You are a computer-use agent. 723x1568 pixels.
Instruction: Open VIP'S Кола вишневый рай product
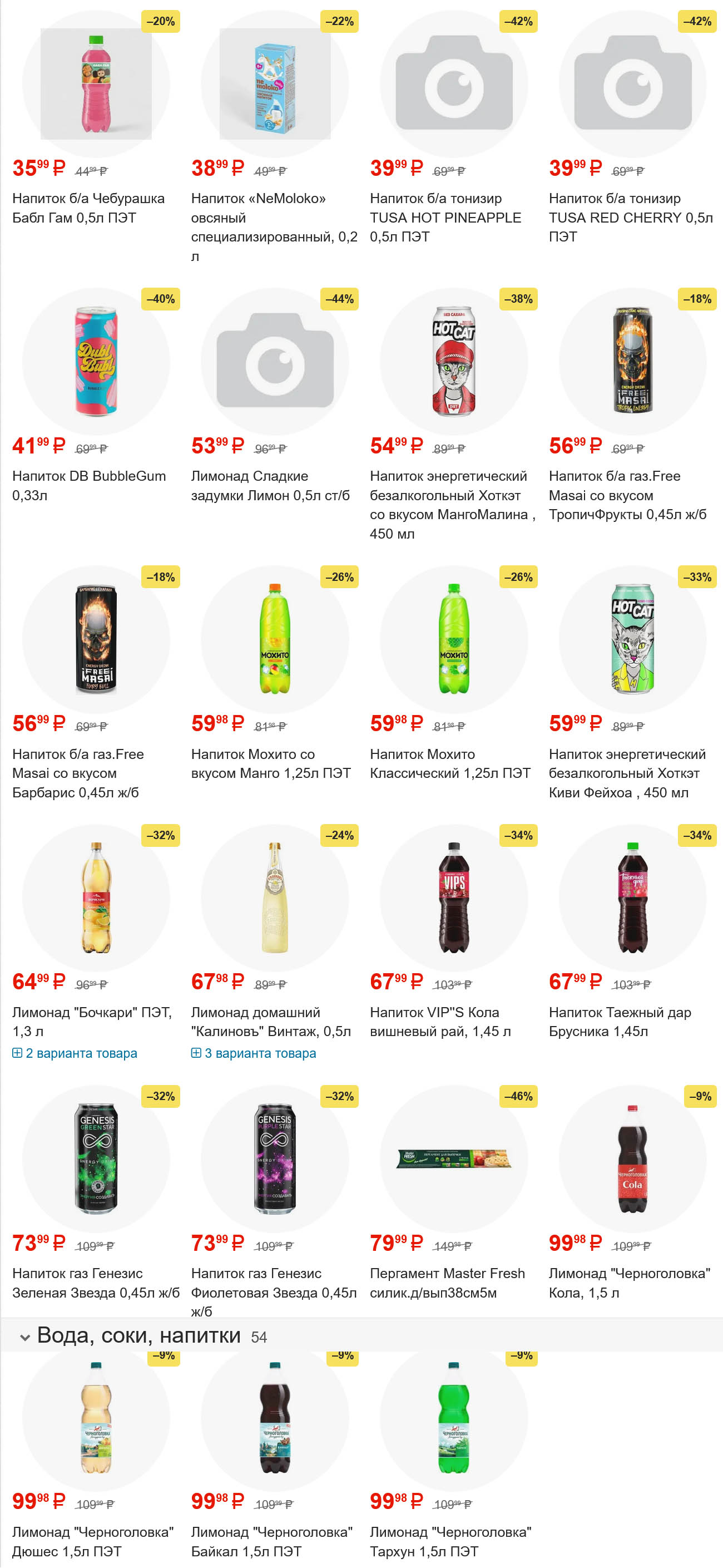click(440, 1022)
